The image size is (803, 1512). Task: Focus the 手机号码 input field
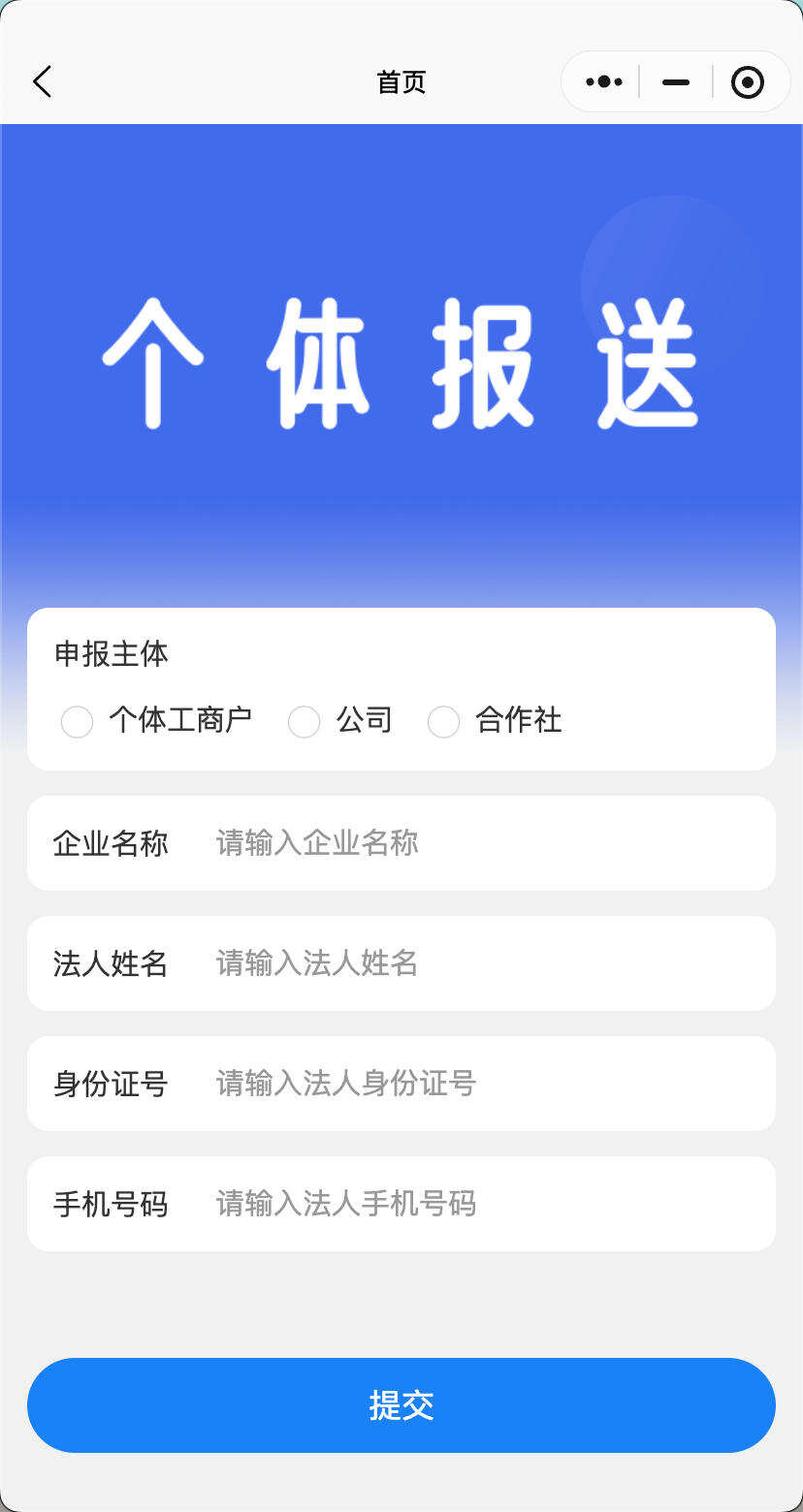point(436,1204)
